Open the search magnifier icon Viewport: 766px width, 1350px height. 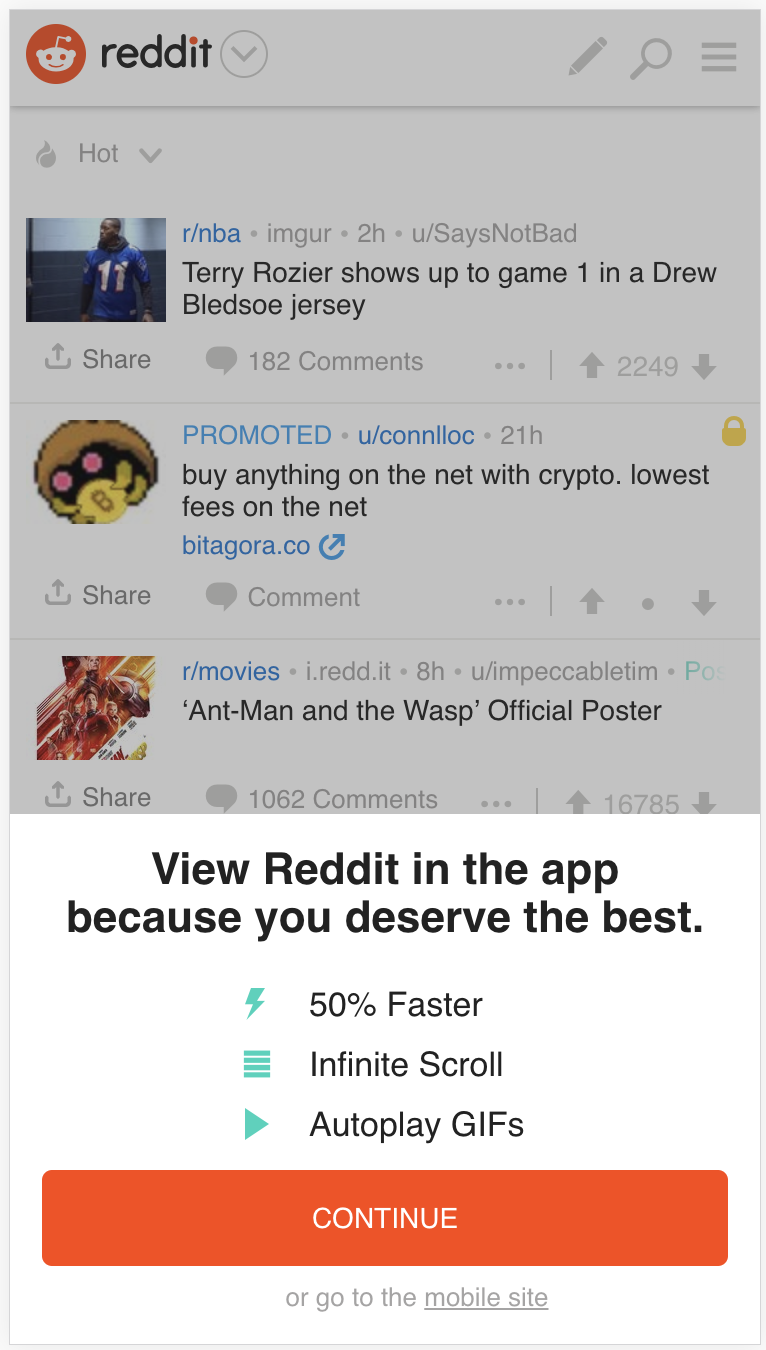click(x=650, y=57)
